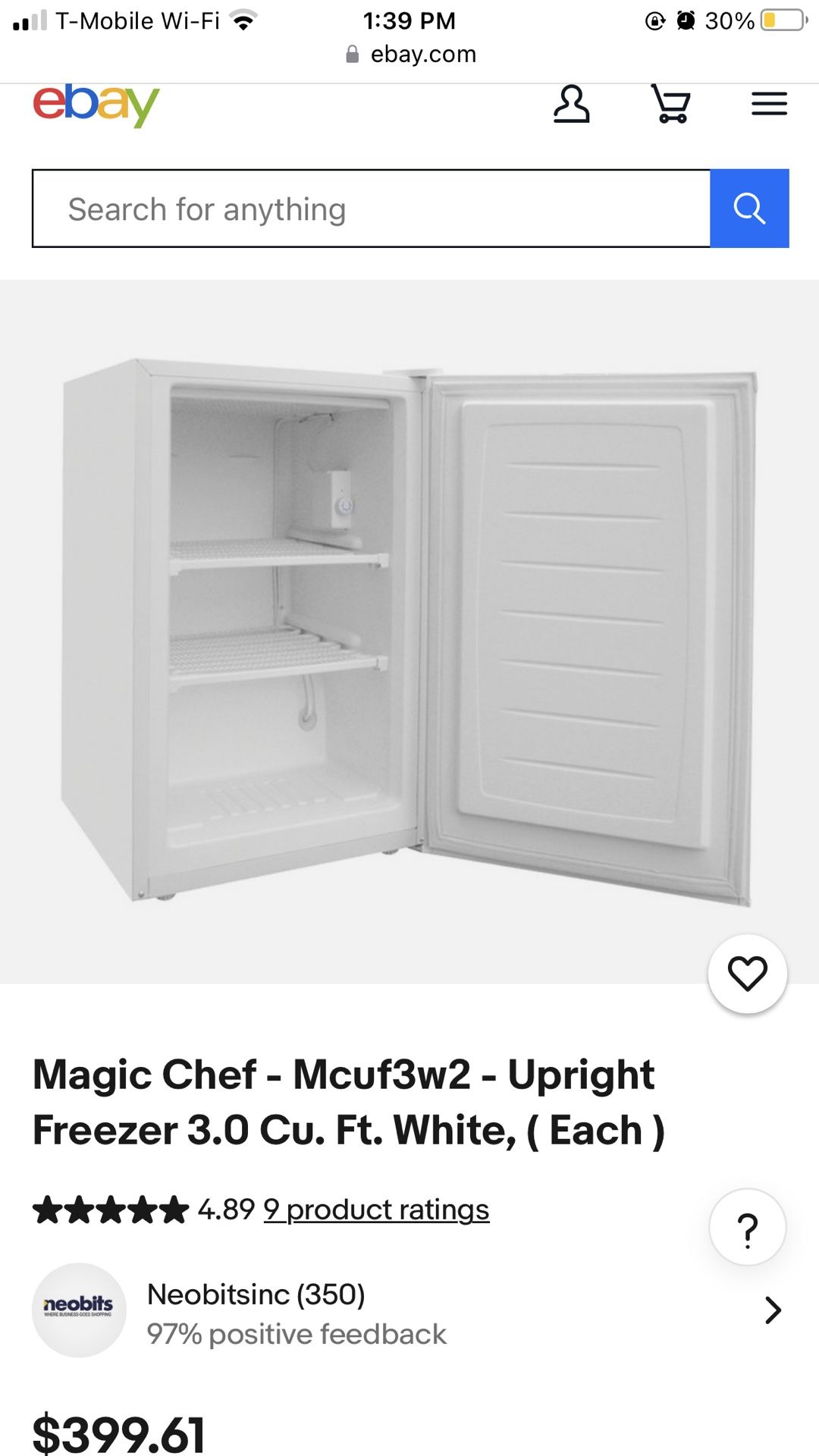
Task: Open the 1:39 PM clock display
Action: (x=409, y=20)
